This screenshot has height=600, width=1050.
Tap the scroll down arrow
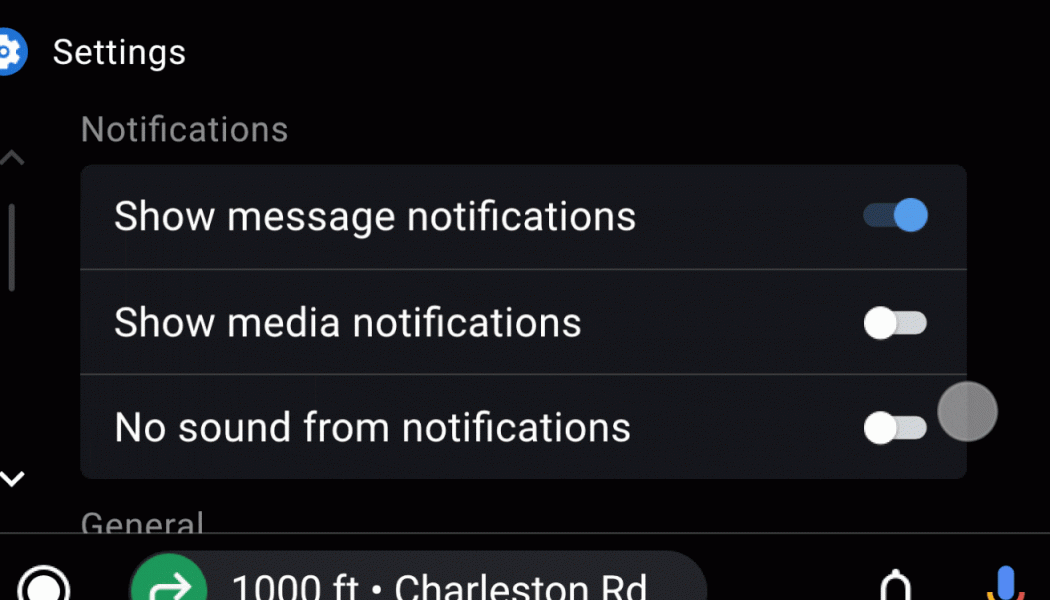point(12,479)
